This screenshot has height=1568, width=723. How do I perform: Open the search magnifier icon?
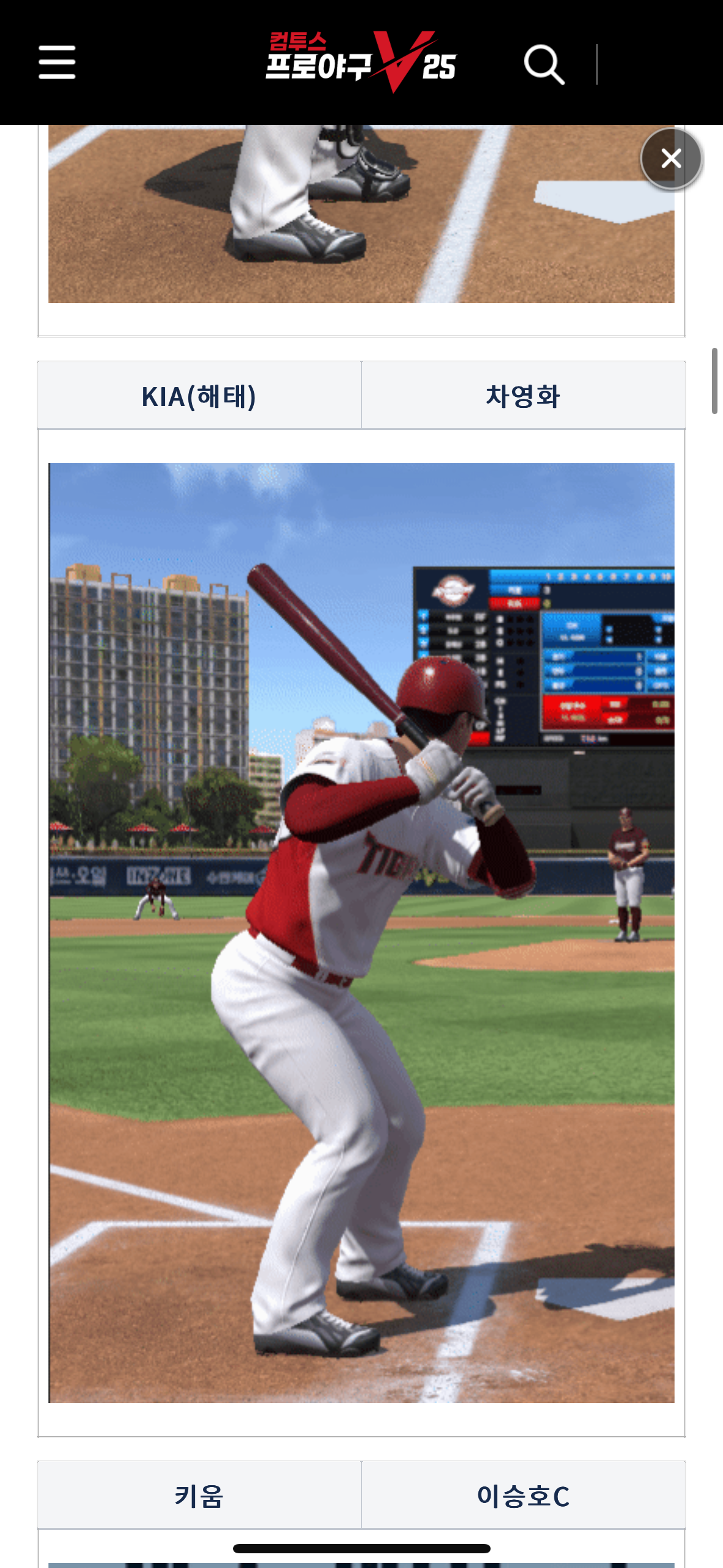[544, 64]
